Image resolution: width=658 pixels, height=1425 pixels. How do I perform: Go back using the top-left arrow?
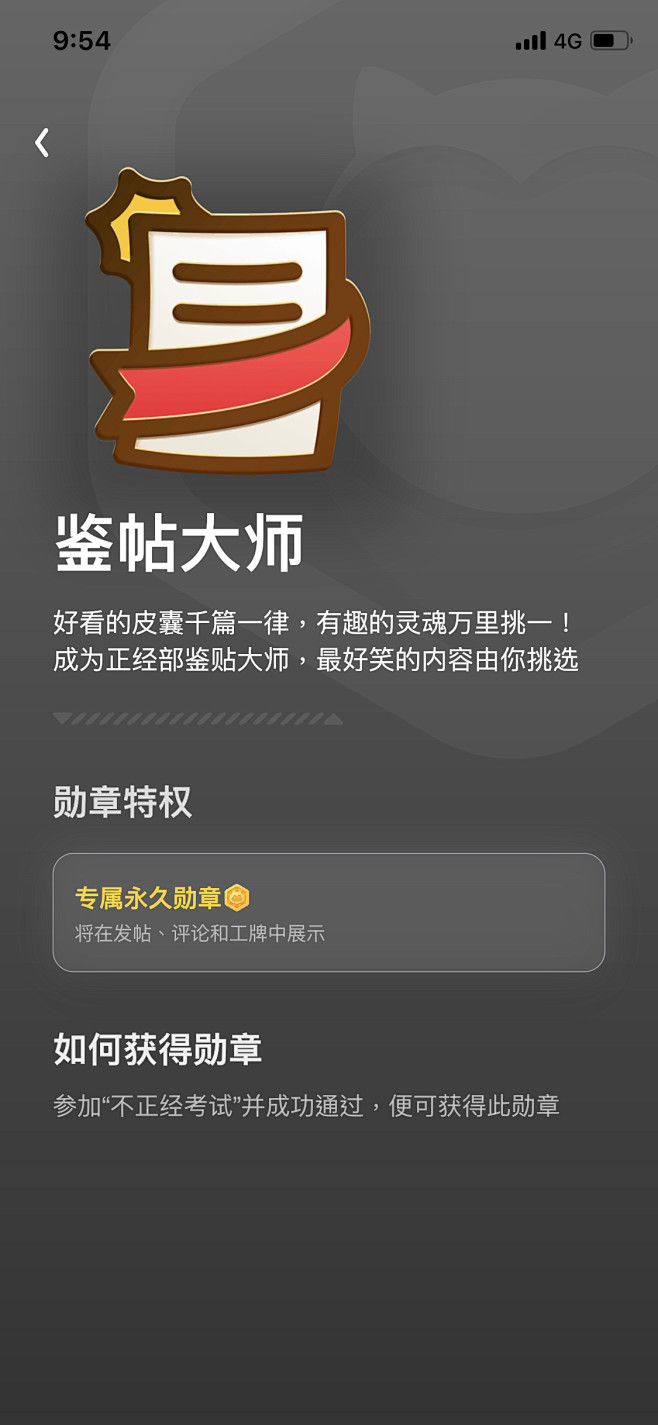41,143
